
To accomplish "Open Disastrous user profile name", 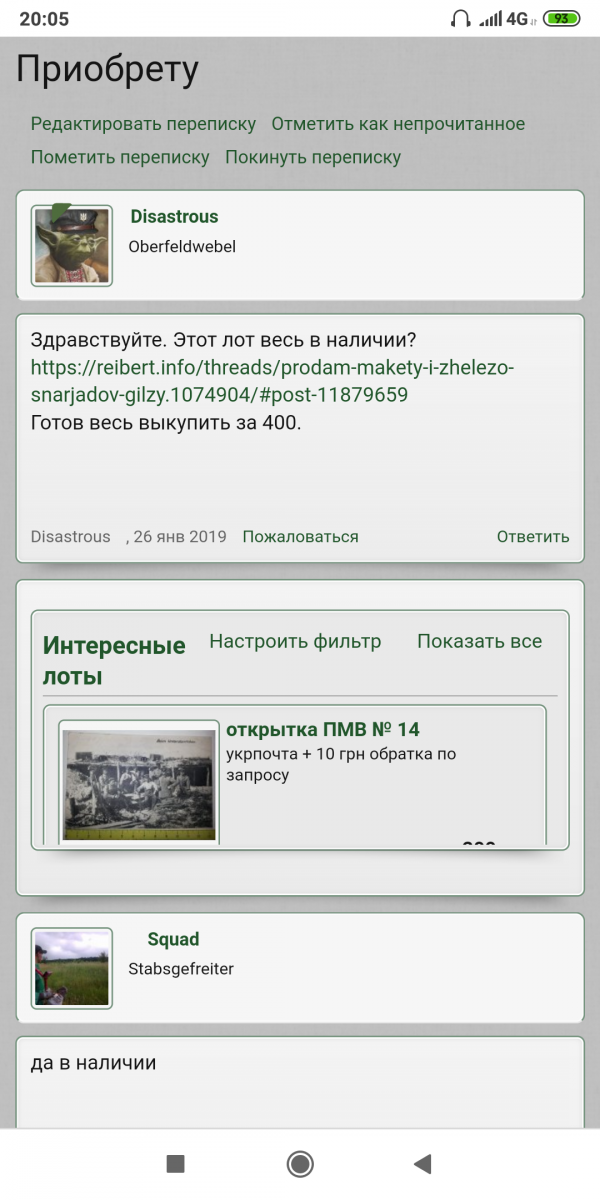I will [174, 217].
